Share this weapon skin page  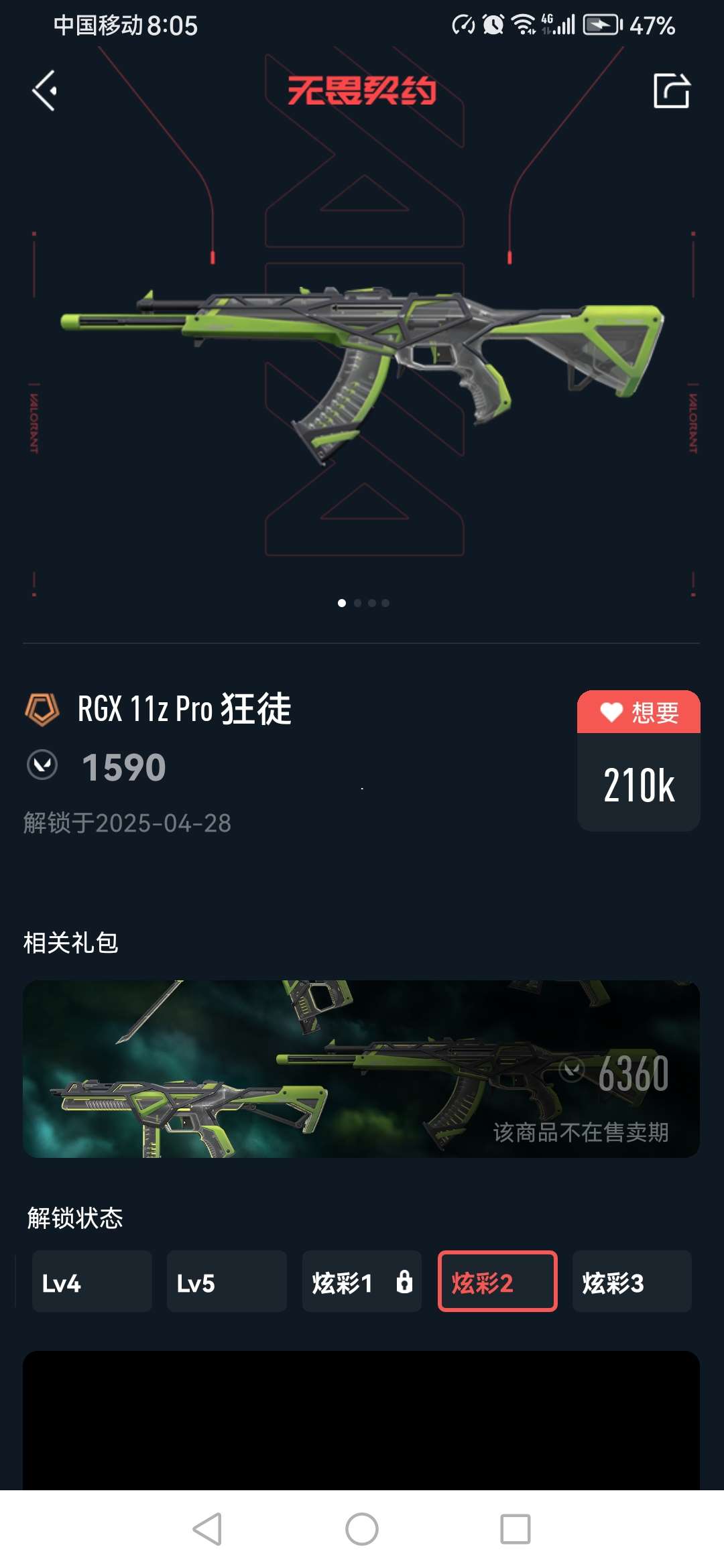671,91
